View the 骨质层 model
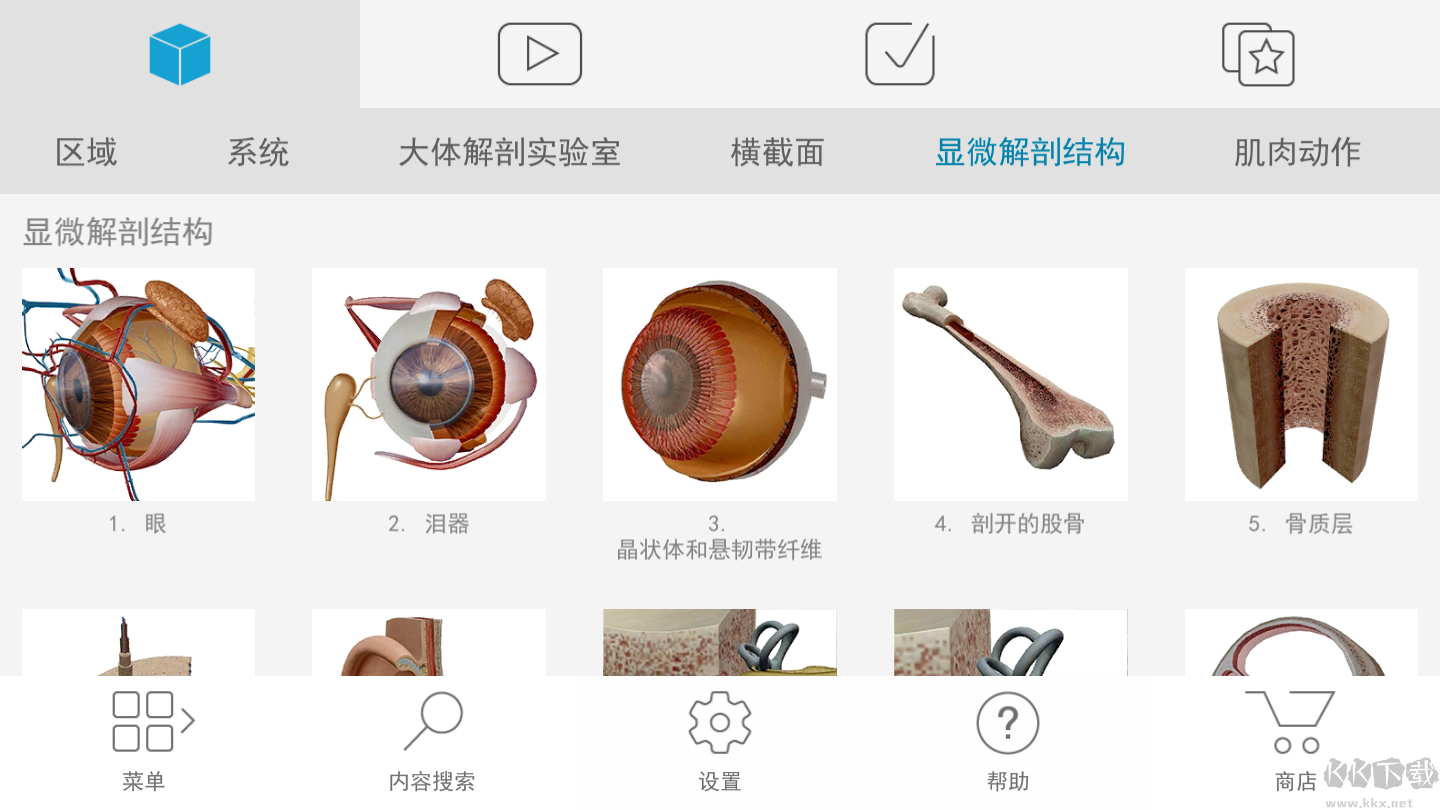The height and width of the screenshot is (810, 1440). pyautogui.click(x=1301, y=385)
